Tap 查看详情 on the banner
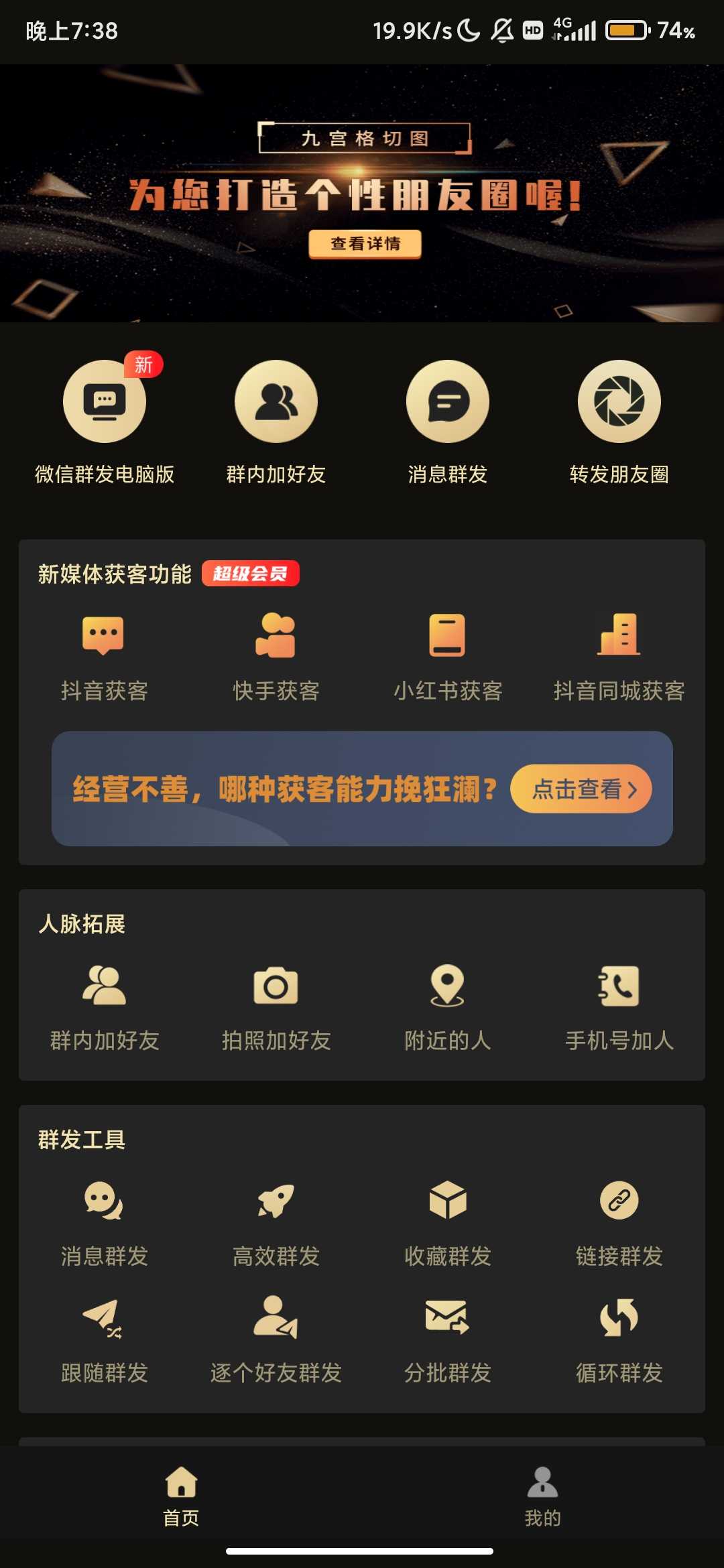This screenshot has height=1568, width=724. pos(365,244)
